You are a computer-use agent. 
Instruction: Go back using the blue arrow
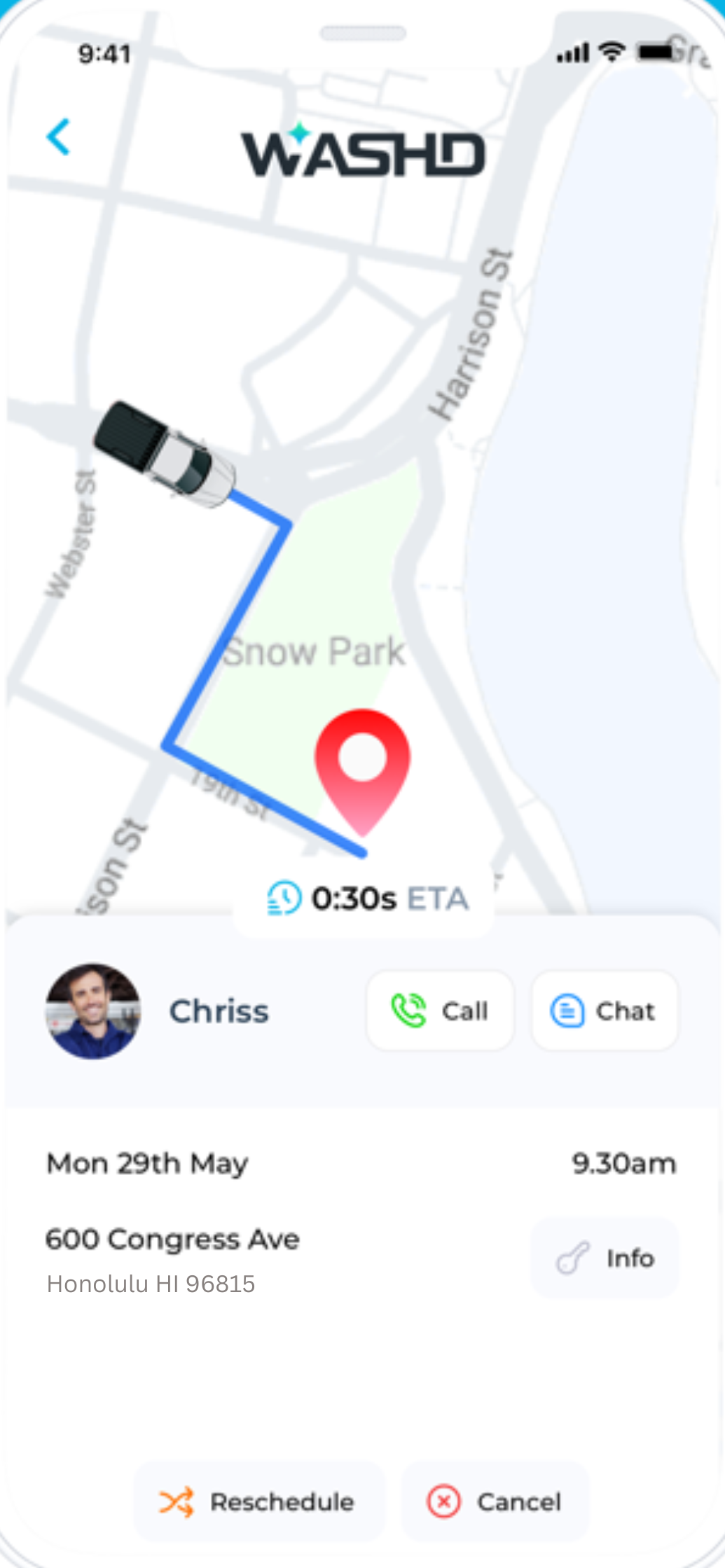click(x=59, y=137)
